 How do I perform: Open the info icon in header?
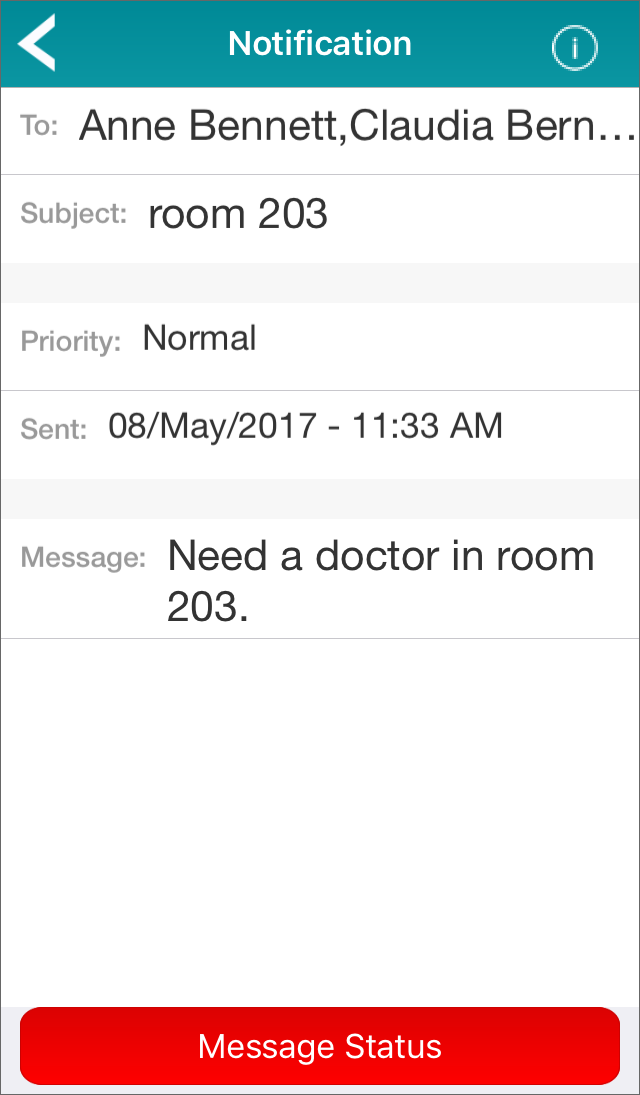(574, 47)
